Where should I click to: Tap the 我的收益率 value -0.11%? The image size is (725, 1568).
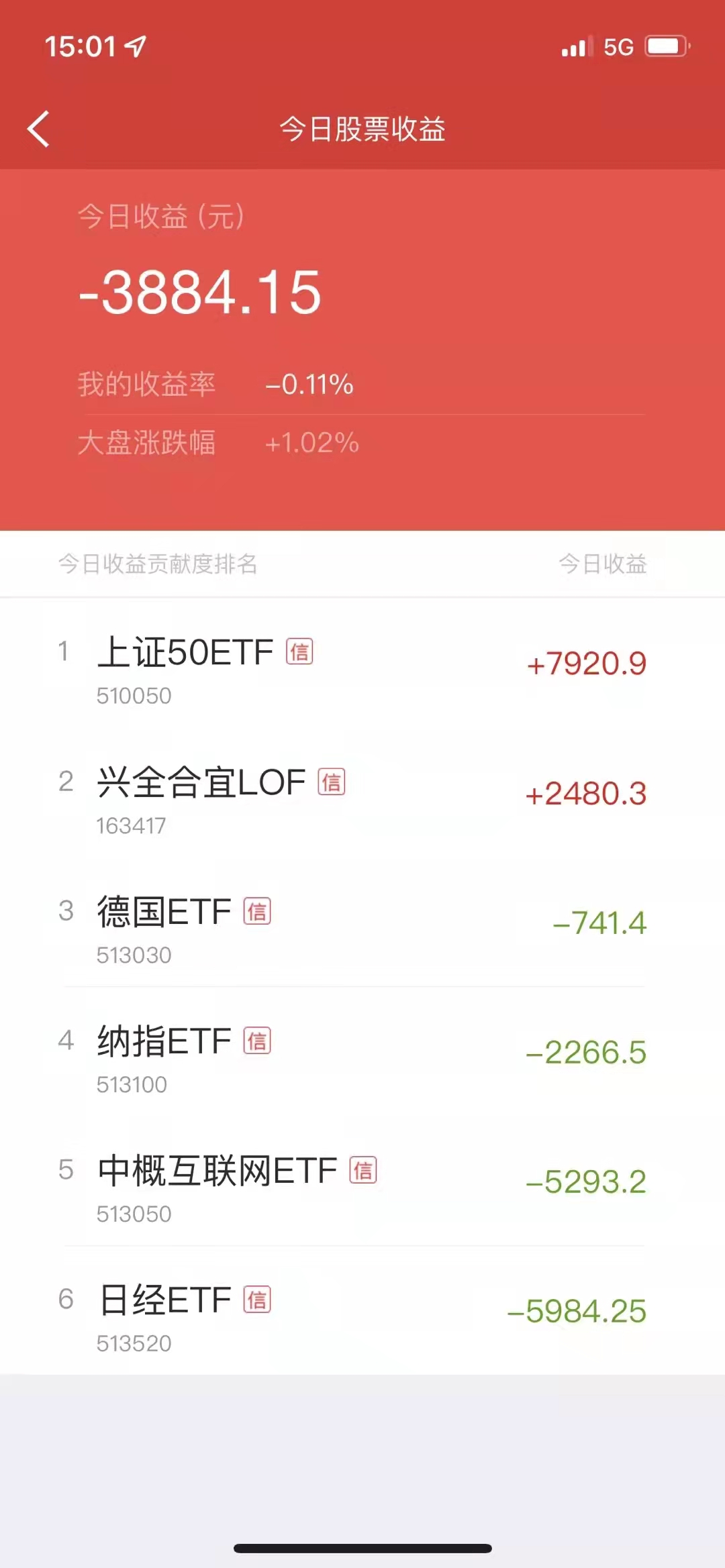(308, 384)
